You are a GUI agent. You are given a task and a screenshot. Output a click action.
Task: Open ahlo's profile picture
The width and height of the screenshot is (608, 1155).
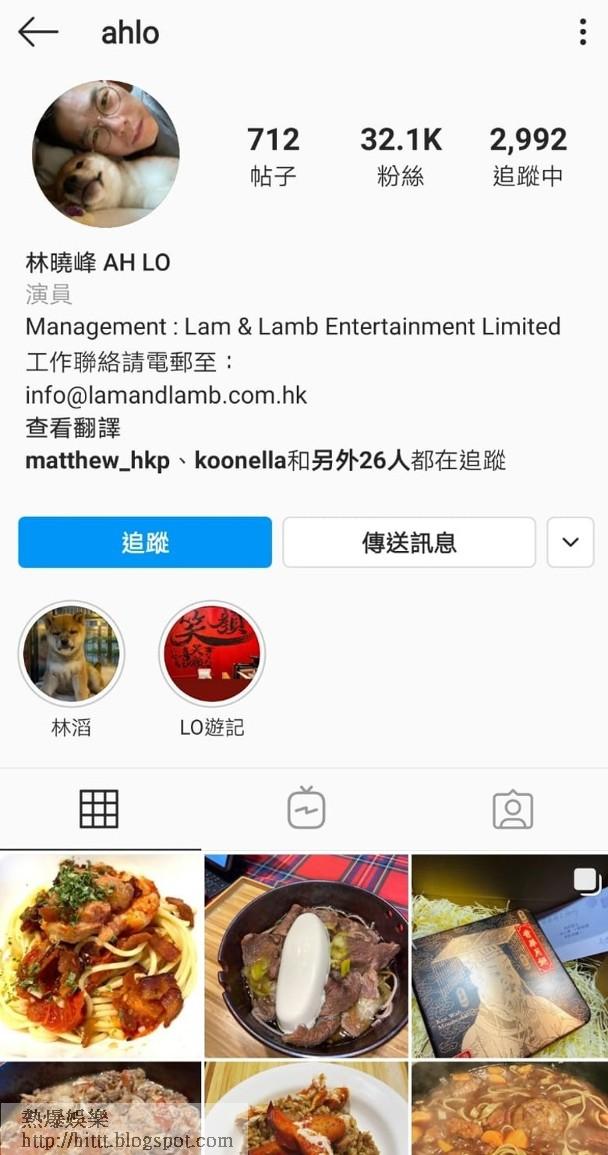[106, 154]
